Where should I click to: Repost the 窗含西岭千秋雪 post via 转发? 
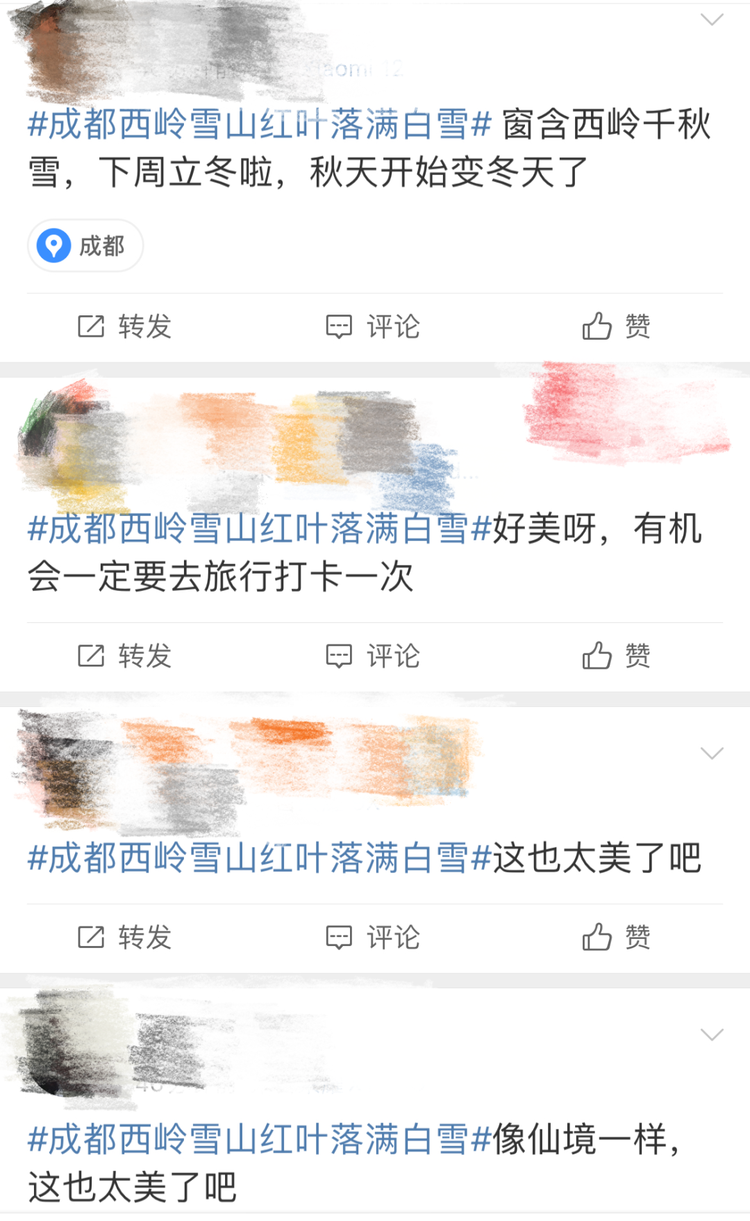pyautogui.click(x=125, y=326)
